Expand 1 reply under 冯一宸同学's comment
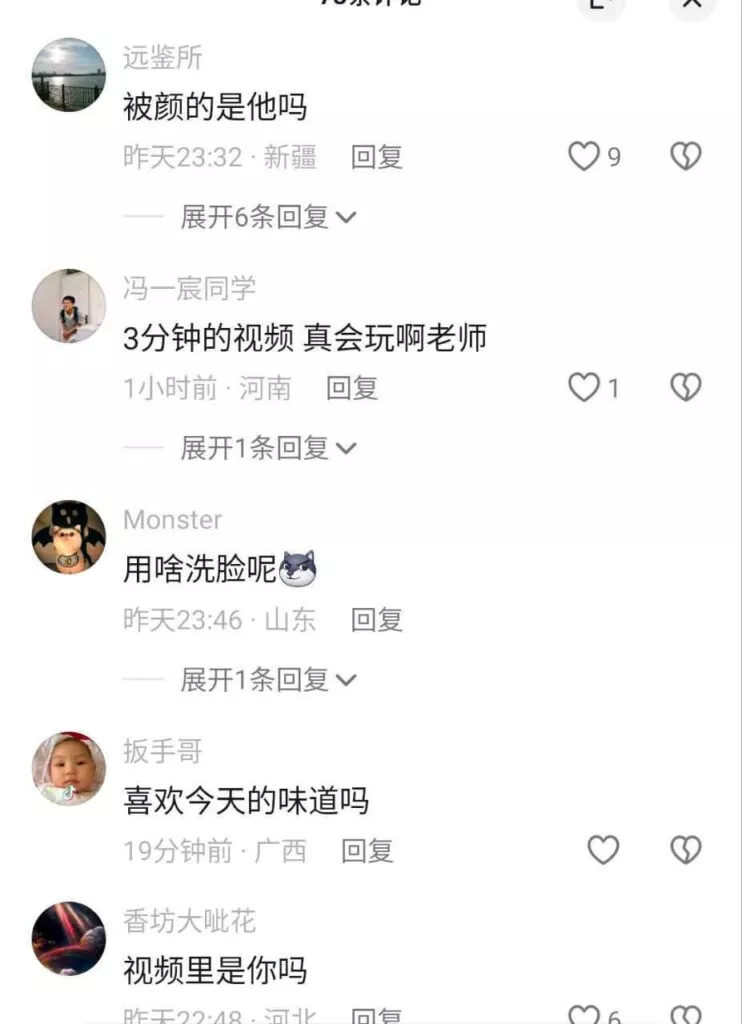 tap(268, 448)
